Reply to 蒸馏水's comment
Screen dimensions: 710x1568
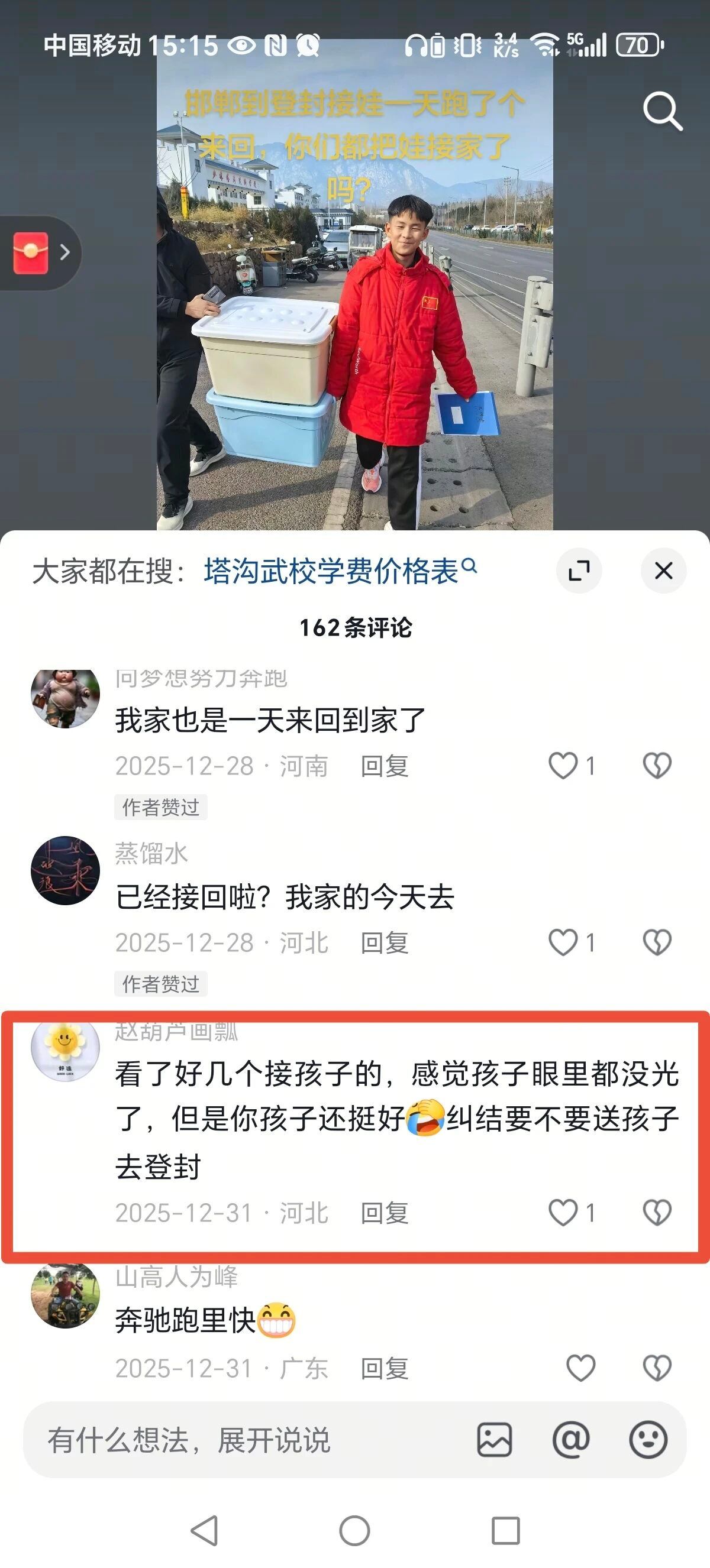click(x=384, y=943)
